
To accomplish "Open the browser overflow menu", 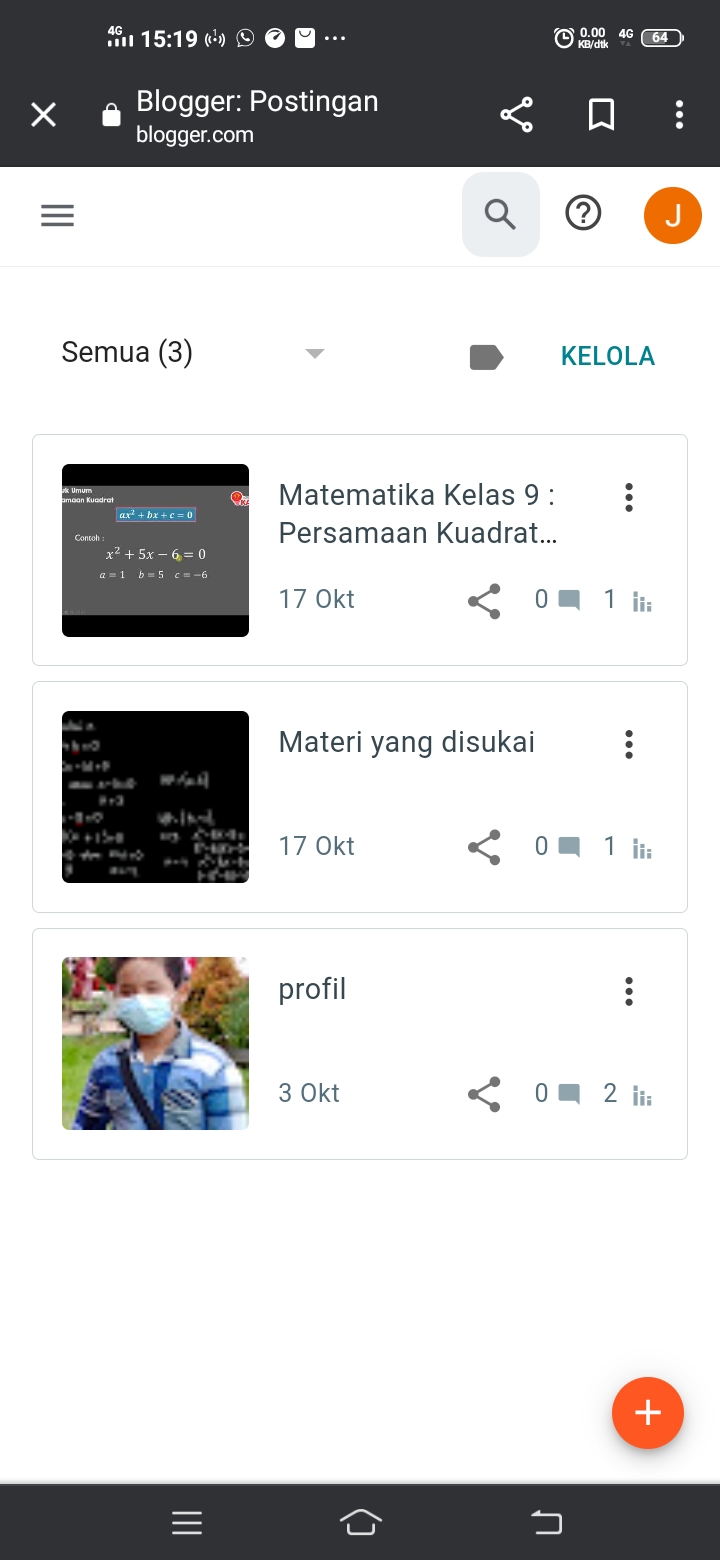I will pos(679,115).
